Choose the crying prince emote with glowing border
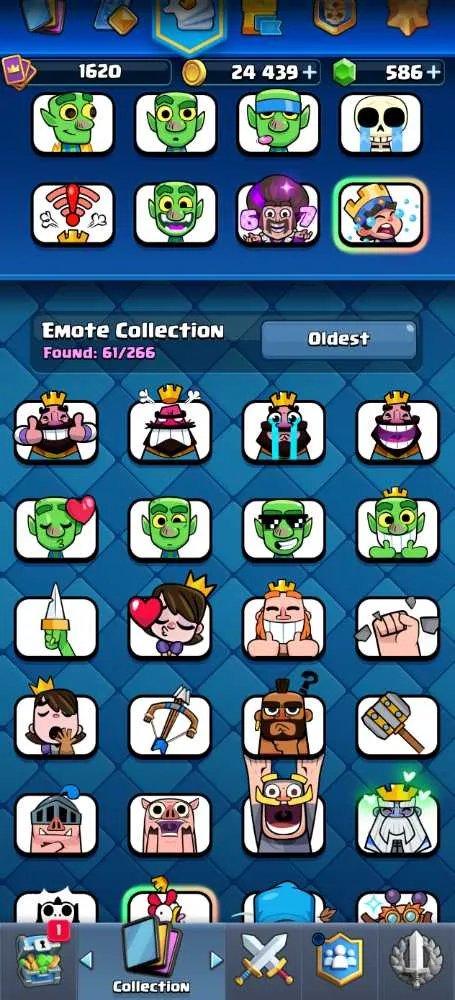 click(380, 214)
